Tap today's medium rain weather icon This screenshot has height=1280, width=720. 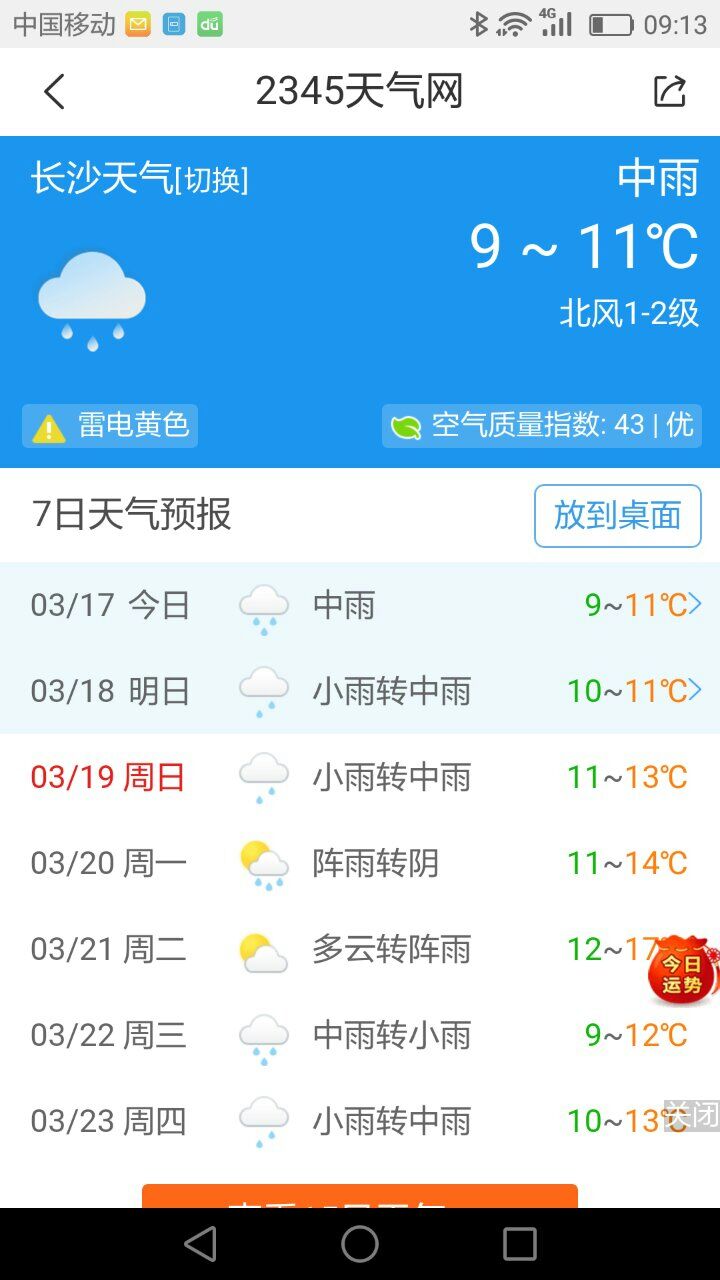pyautogui.click(x=263, y=604)
